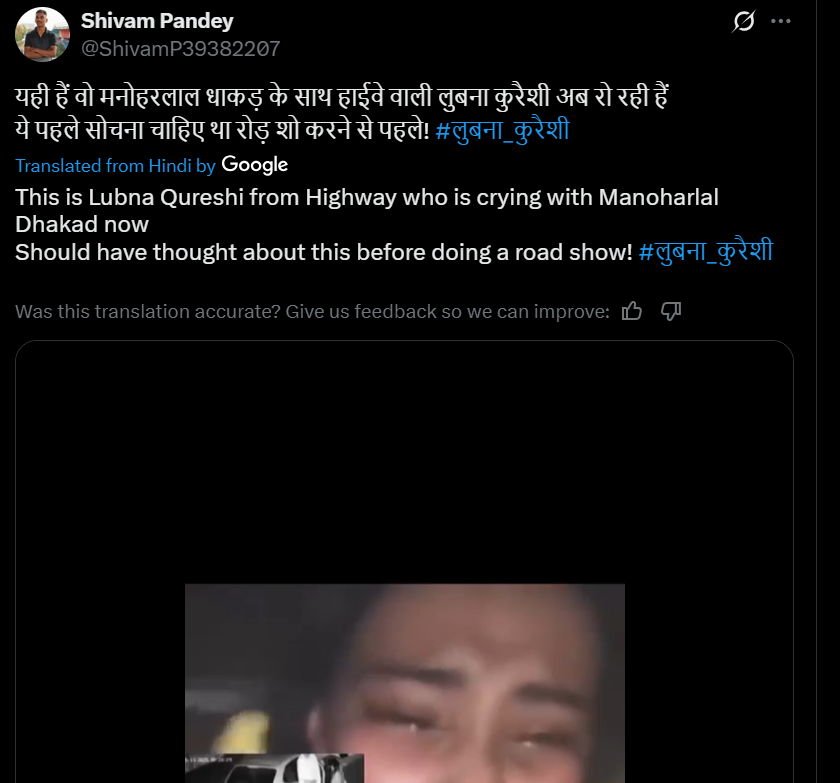This screenshot has height=783, width=840.
Task: Give thumbs up to the translation
Action: click(x=632, y=311)
